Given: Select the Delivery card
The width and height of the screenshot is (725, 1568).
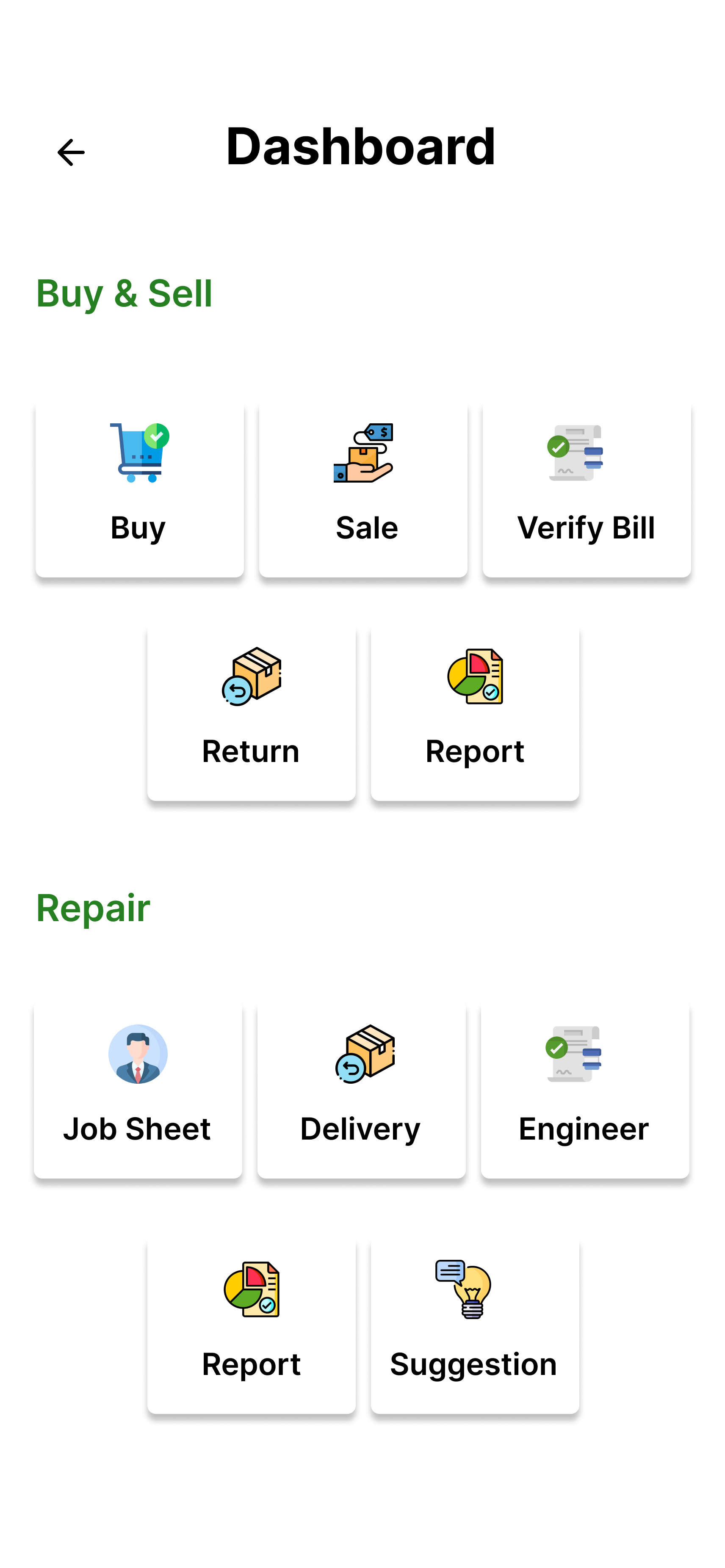Looking at the screenshot, I should pyautogui.click(x=362, y=1089).
